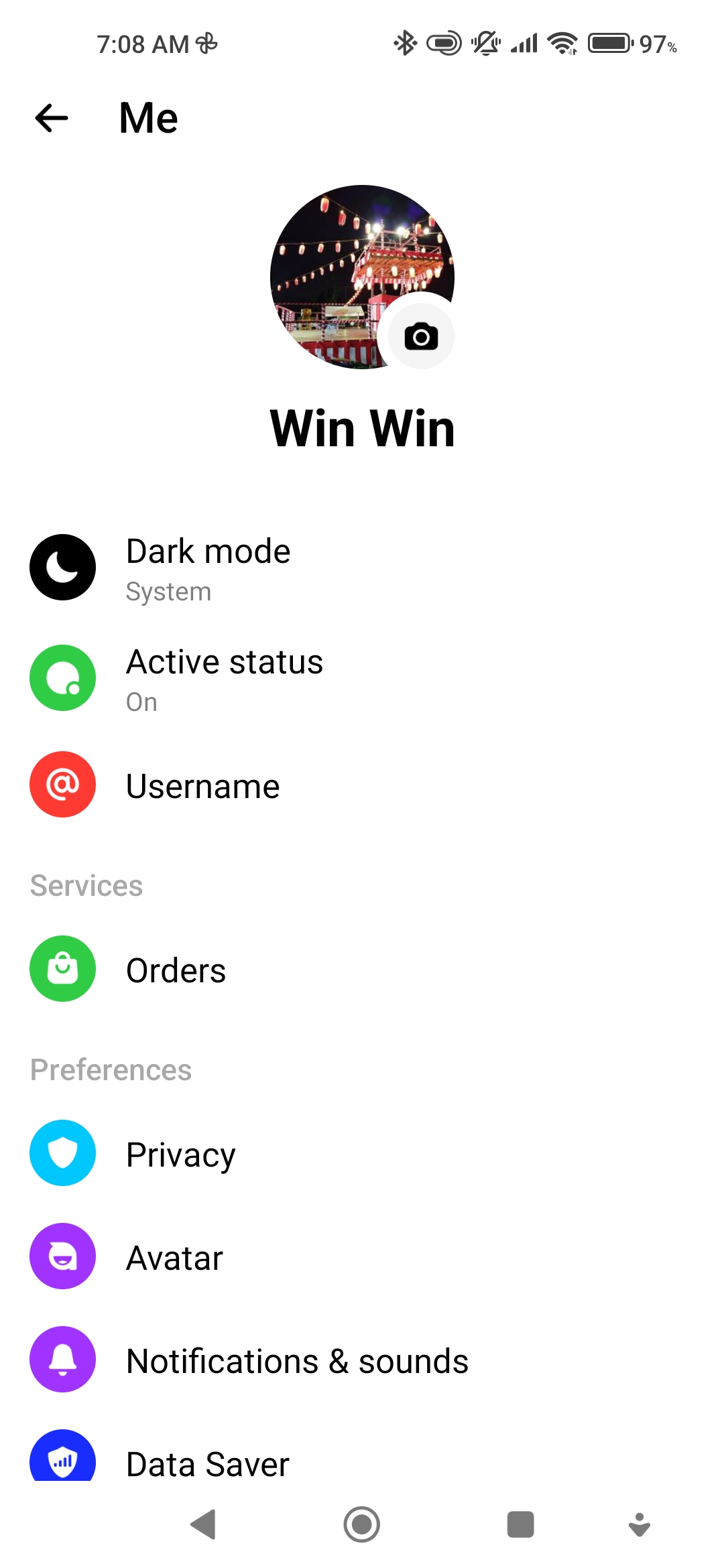Open Privacy preferences
Screen dimensions: 724x1568
362,1153
